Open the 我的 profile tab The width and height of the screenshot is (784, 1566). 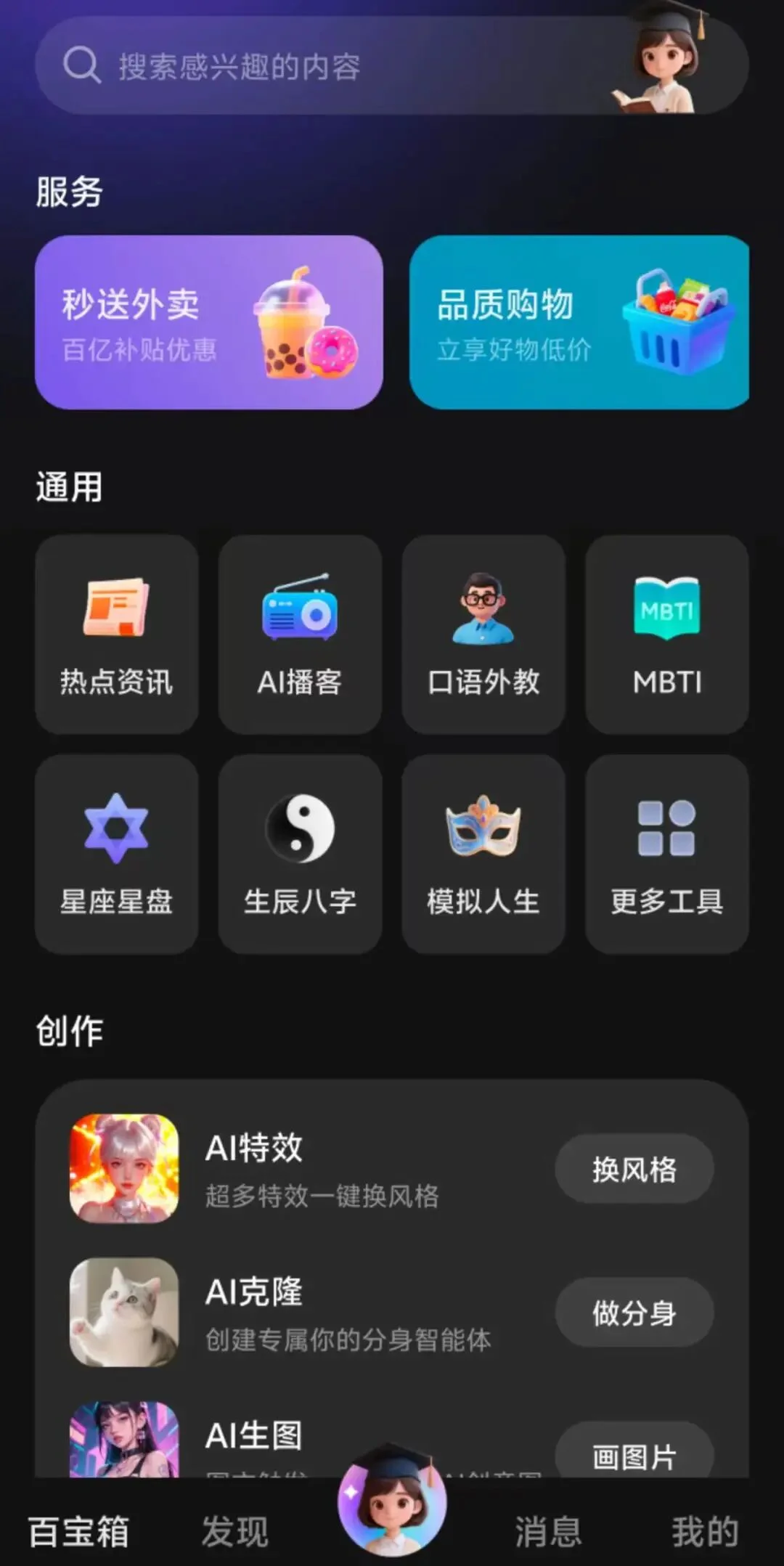702,1528
